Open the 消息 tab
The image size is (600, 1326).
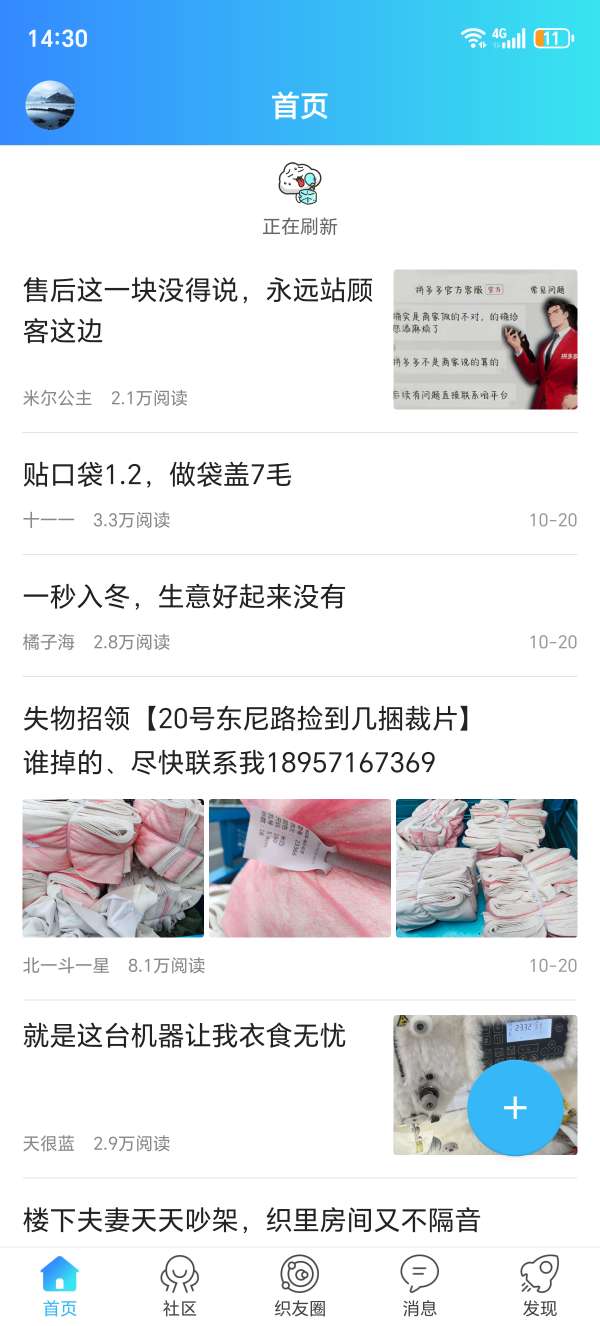(x=420, y=1287)
